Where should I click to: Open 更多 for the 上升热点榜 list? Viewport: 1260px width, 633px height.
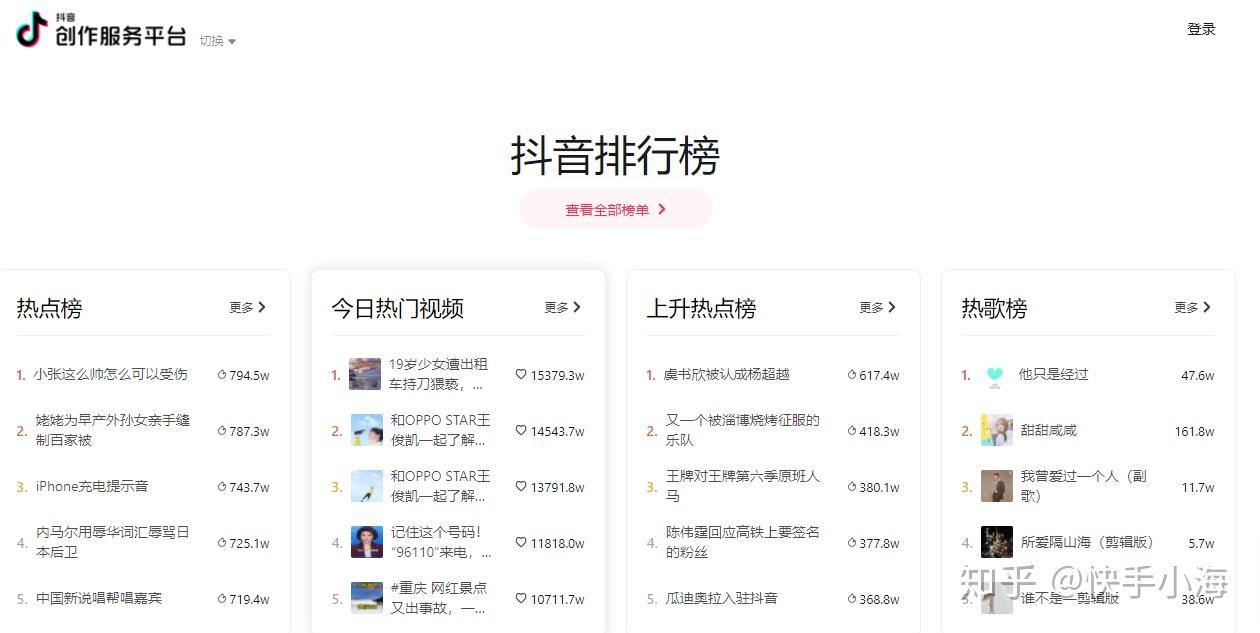click(878, 308)
